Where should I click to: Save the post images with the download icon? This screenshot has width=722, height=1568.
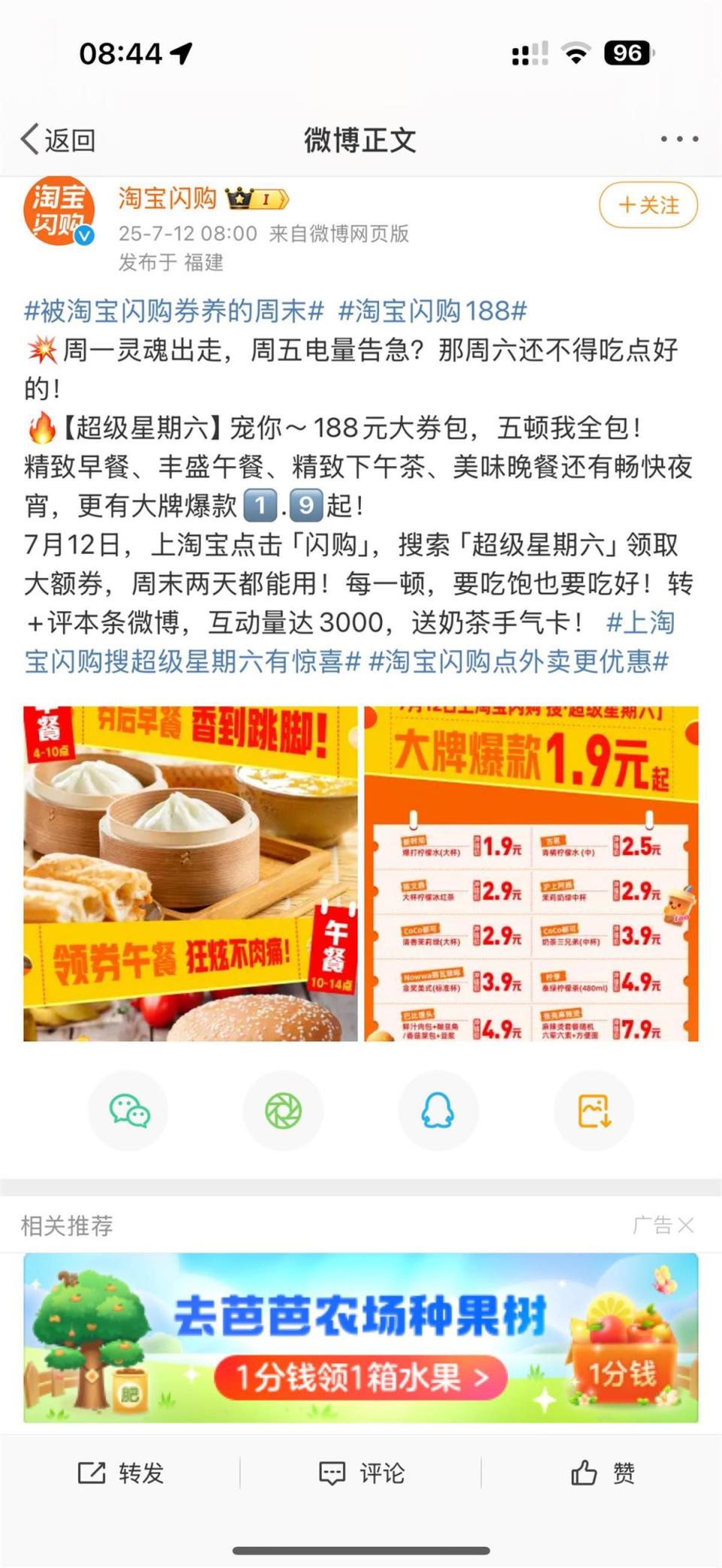pyautogui.click(x=593, y=1111)
